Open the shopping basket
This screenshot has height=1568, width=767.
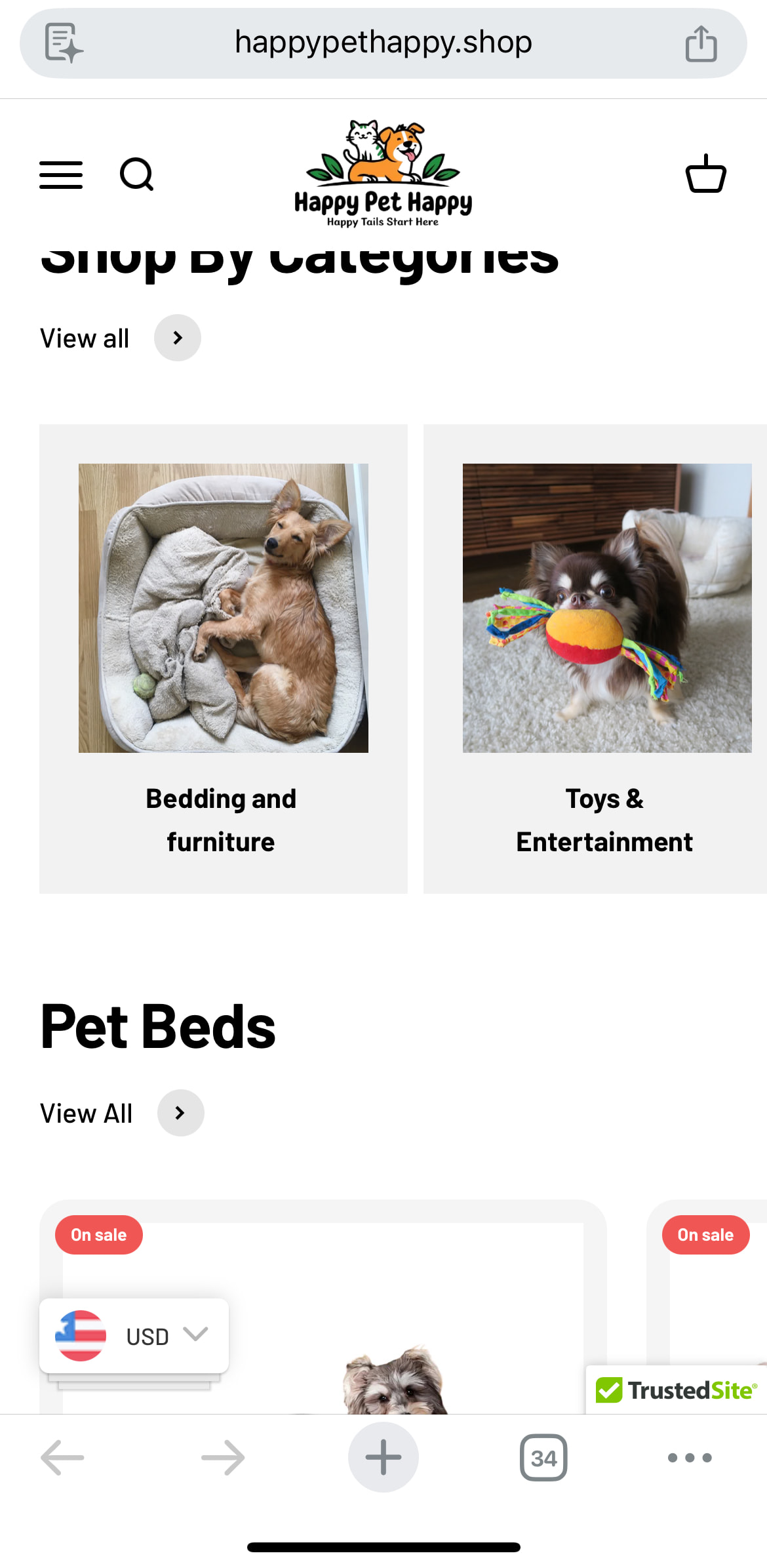(x=705, y=174)
